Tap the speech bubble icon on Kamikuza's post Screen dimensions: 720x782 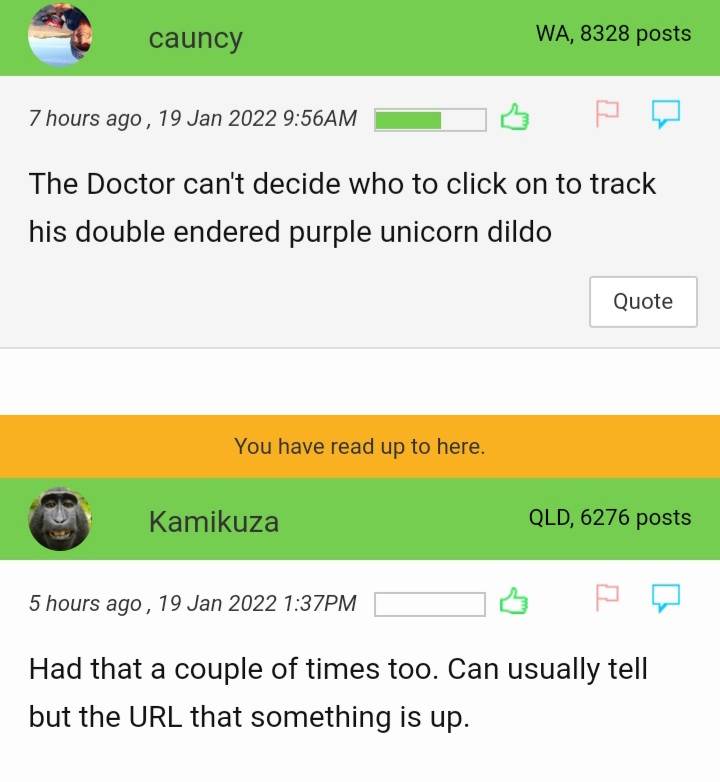(x=666, y=598)
